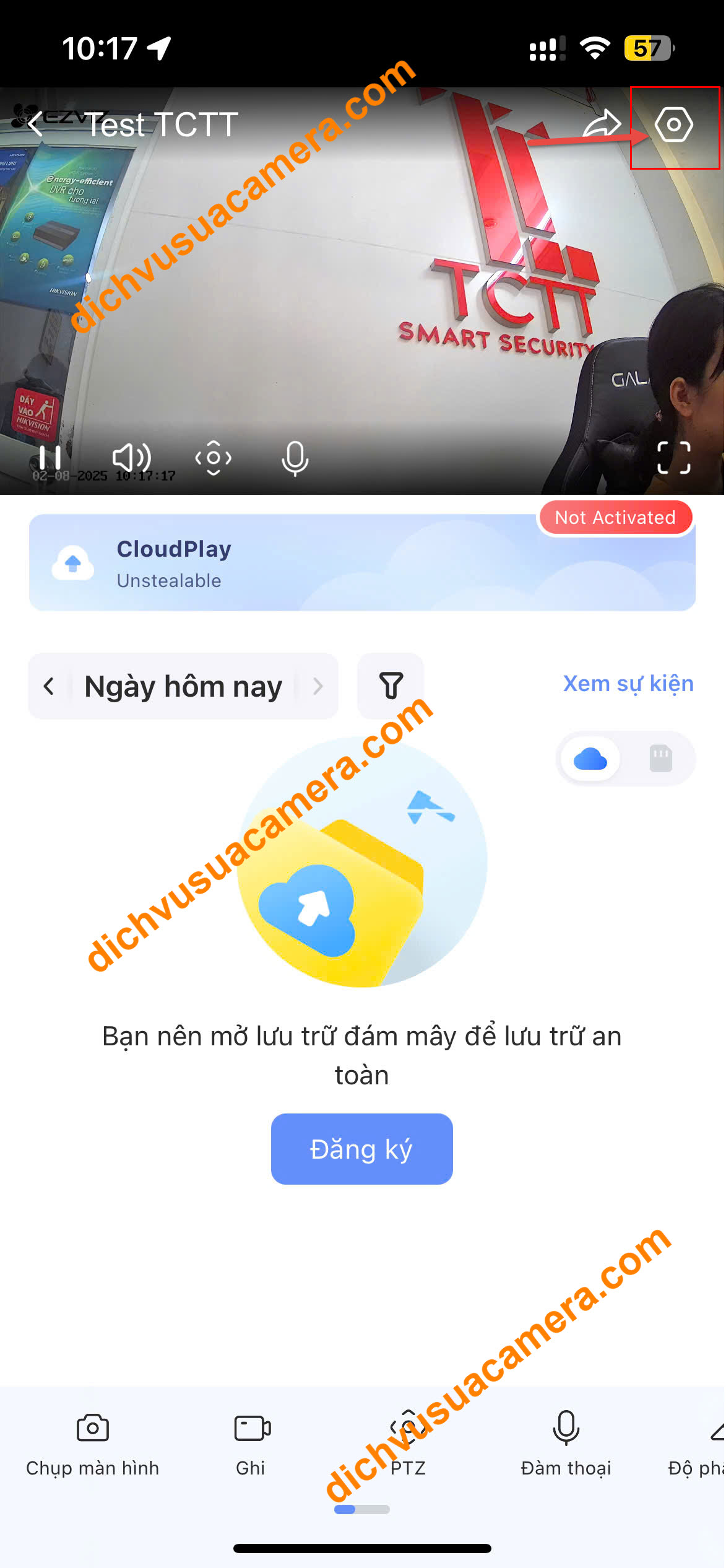Open the CloudPlay banner

[362, 562]
